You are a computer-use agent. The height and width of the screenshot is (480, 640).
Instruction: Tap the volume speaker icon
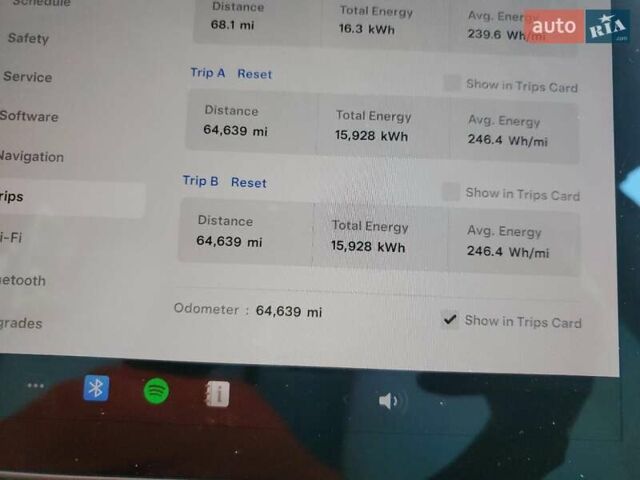coord(388,401)
